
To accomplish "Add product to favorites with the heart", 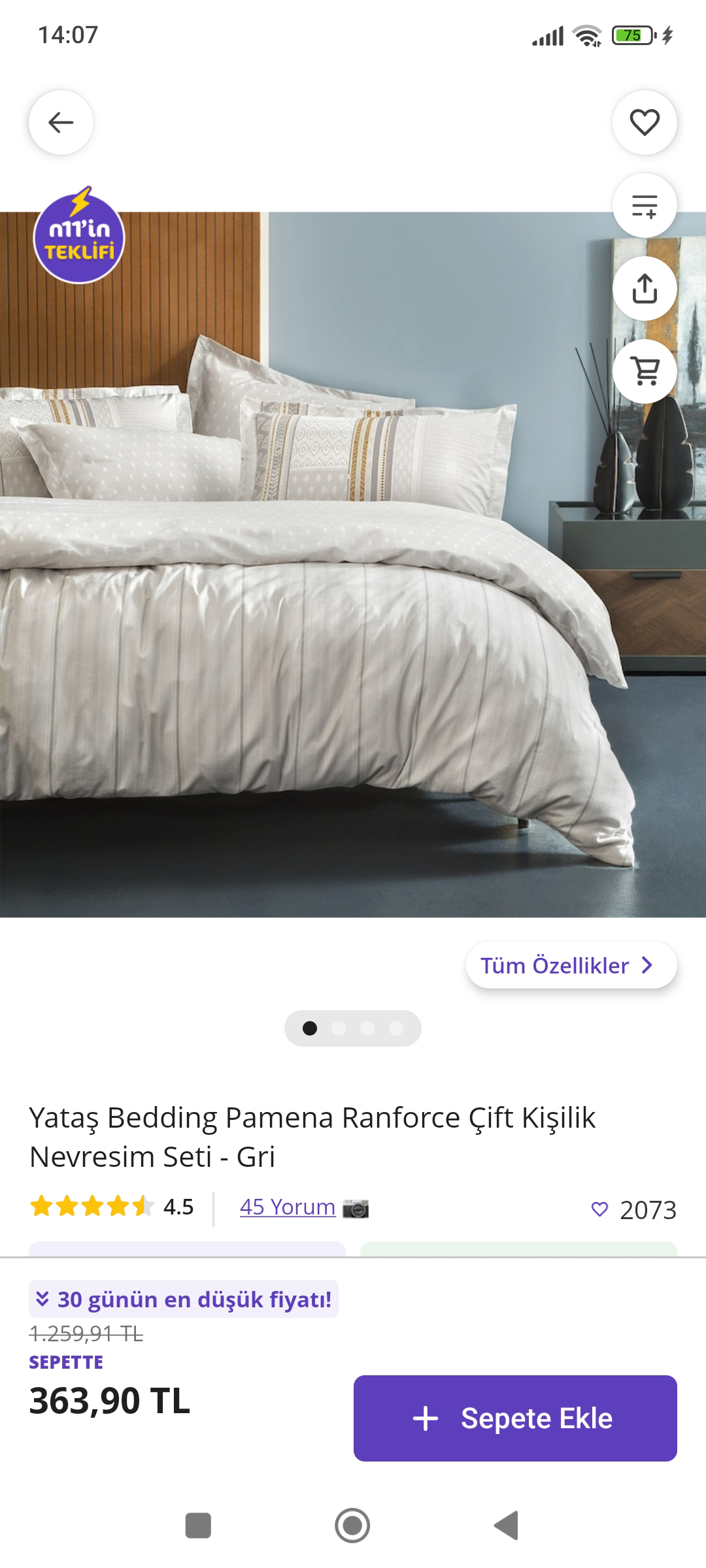I will (644, 122).
